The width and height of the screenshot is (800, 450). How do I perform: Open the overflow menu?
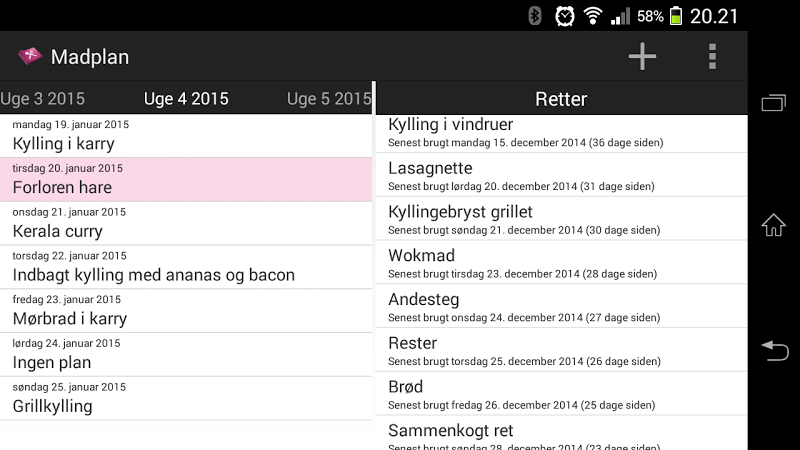(x=712, y=57)
